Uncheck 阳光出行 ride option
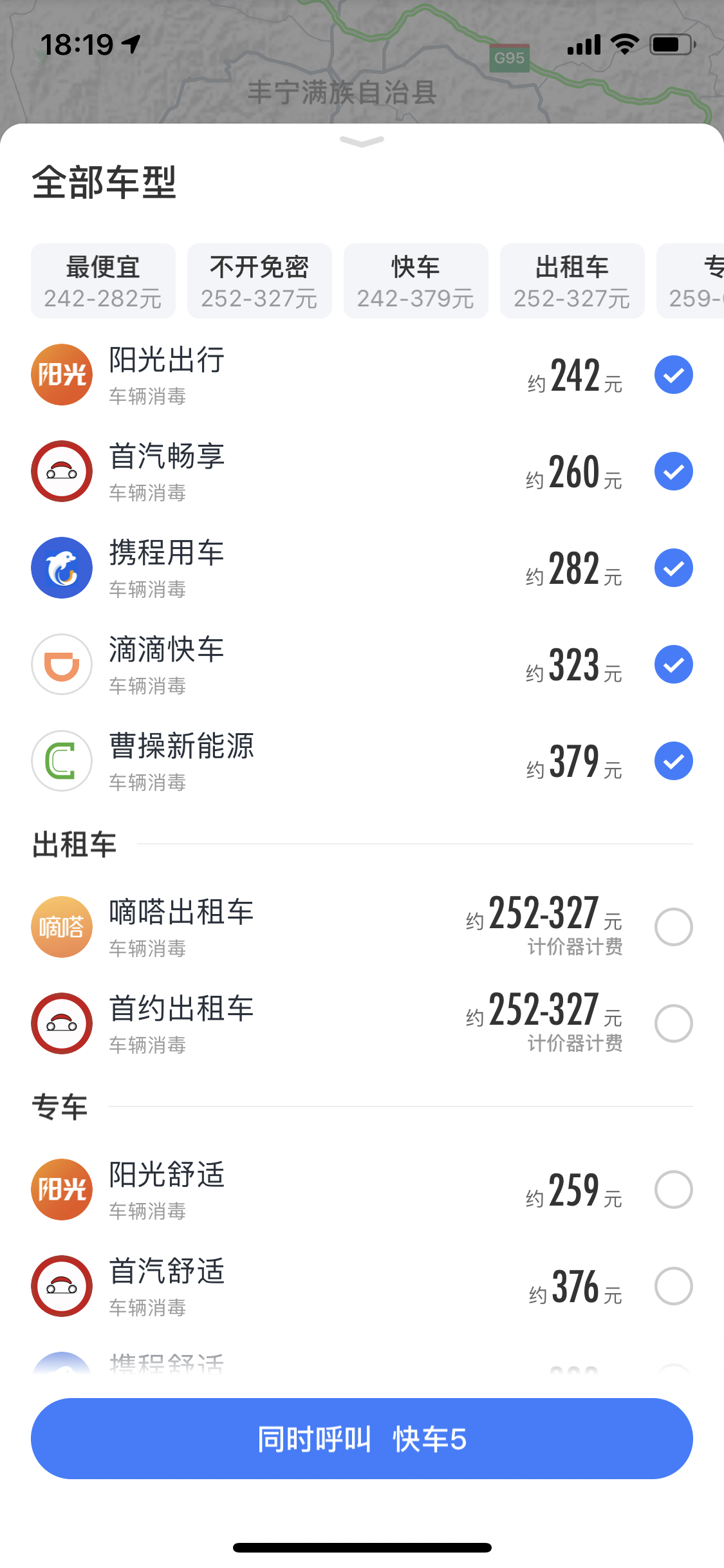724x1568 pixels. [673, 375]
